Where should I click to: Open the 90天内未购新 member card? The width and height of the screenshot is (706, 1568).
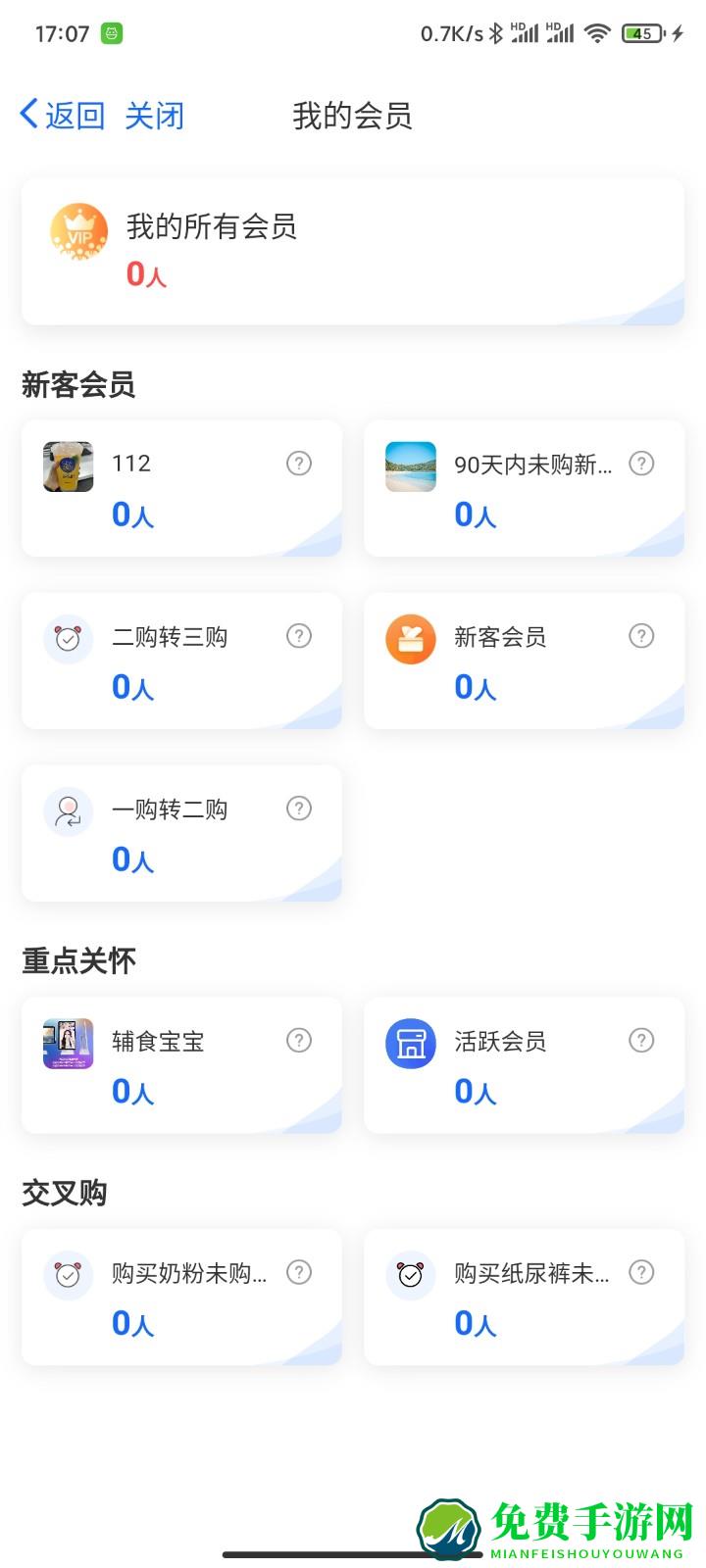524,488
